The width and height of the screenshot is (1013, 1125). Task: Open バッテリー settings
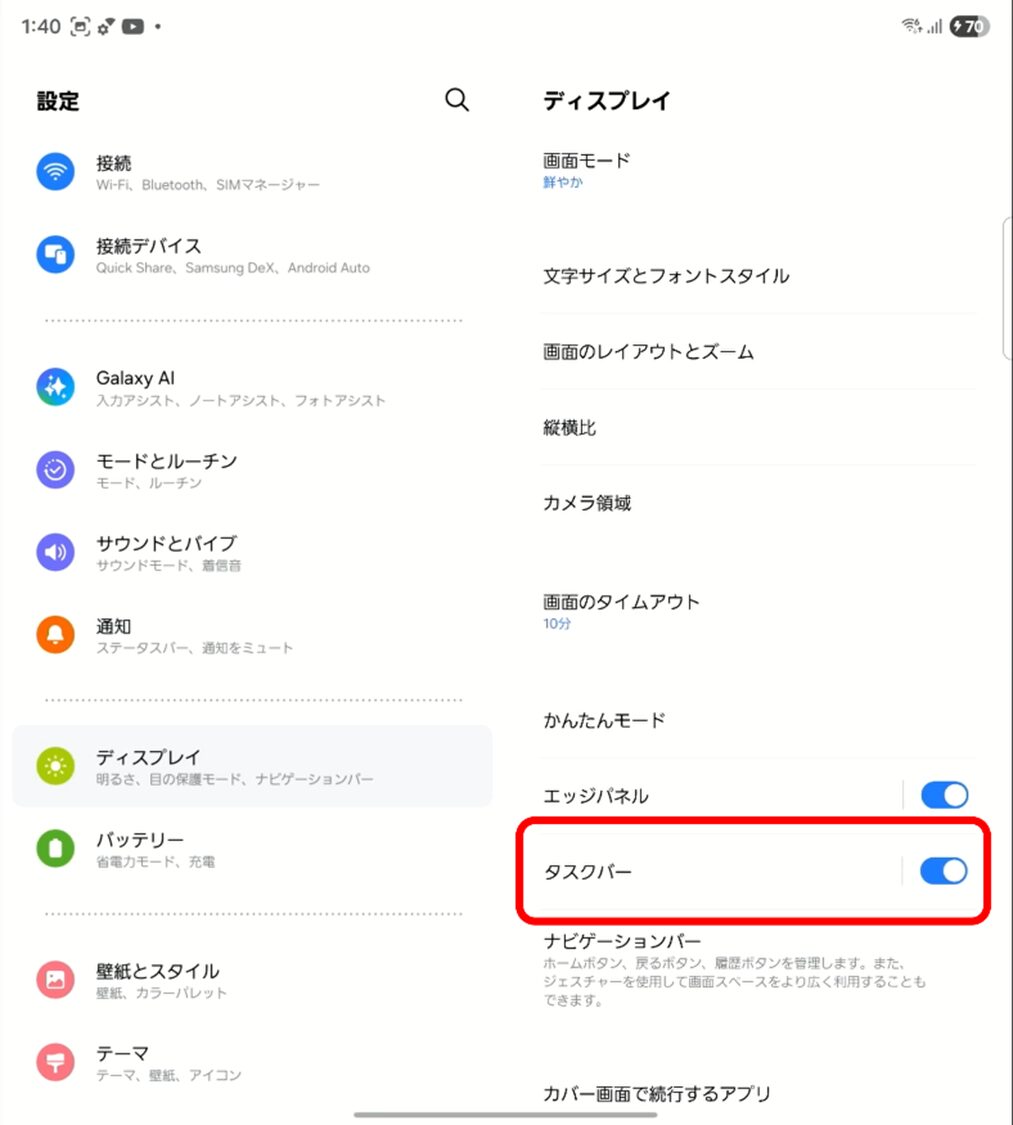click(x=250, y=848)
